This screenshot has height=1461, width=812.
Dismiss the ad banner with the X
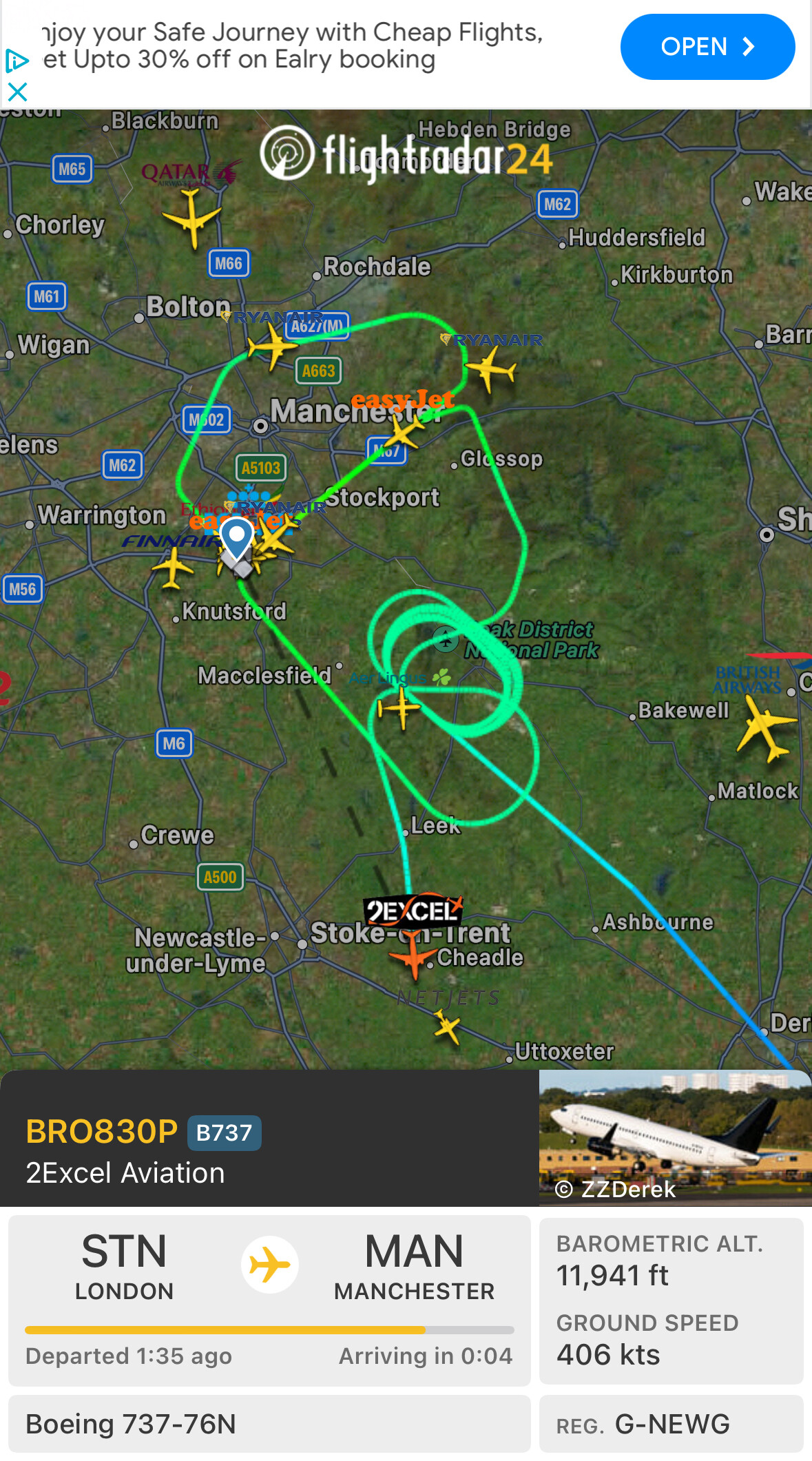click(17, 92)
